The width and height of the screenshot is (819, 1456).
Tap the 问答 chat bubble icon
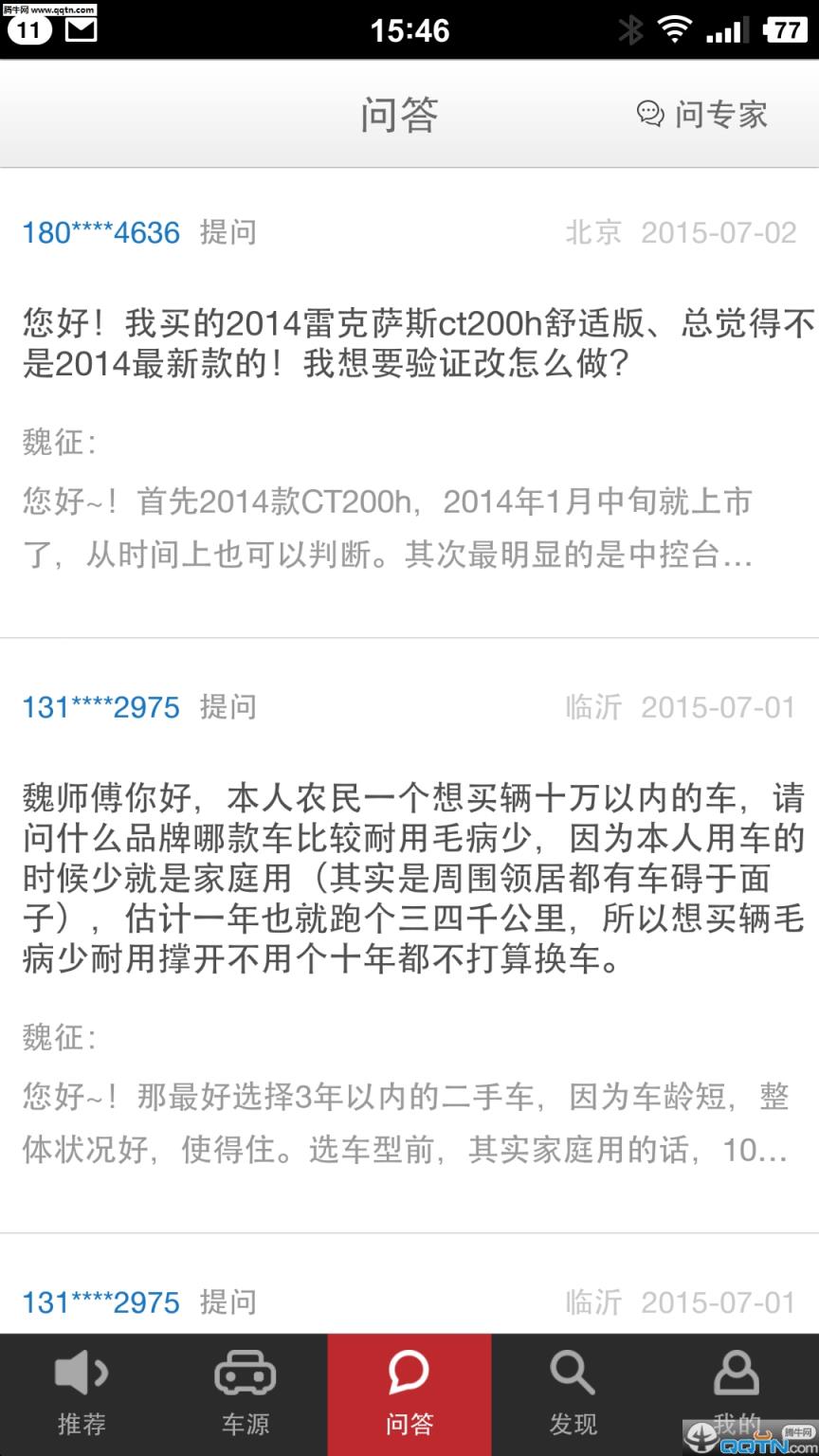409,1372
